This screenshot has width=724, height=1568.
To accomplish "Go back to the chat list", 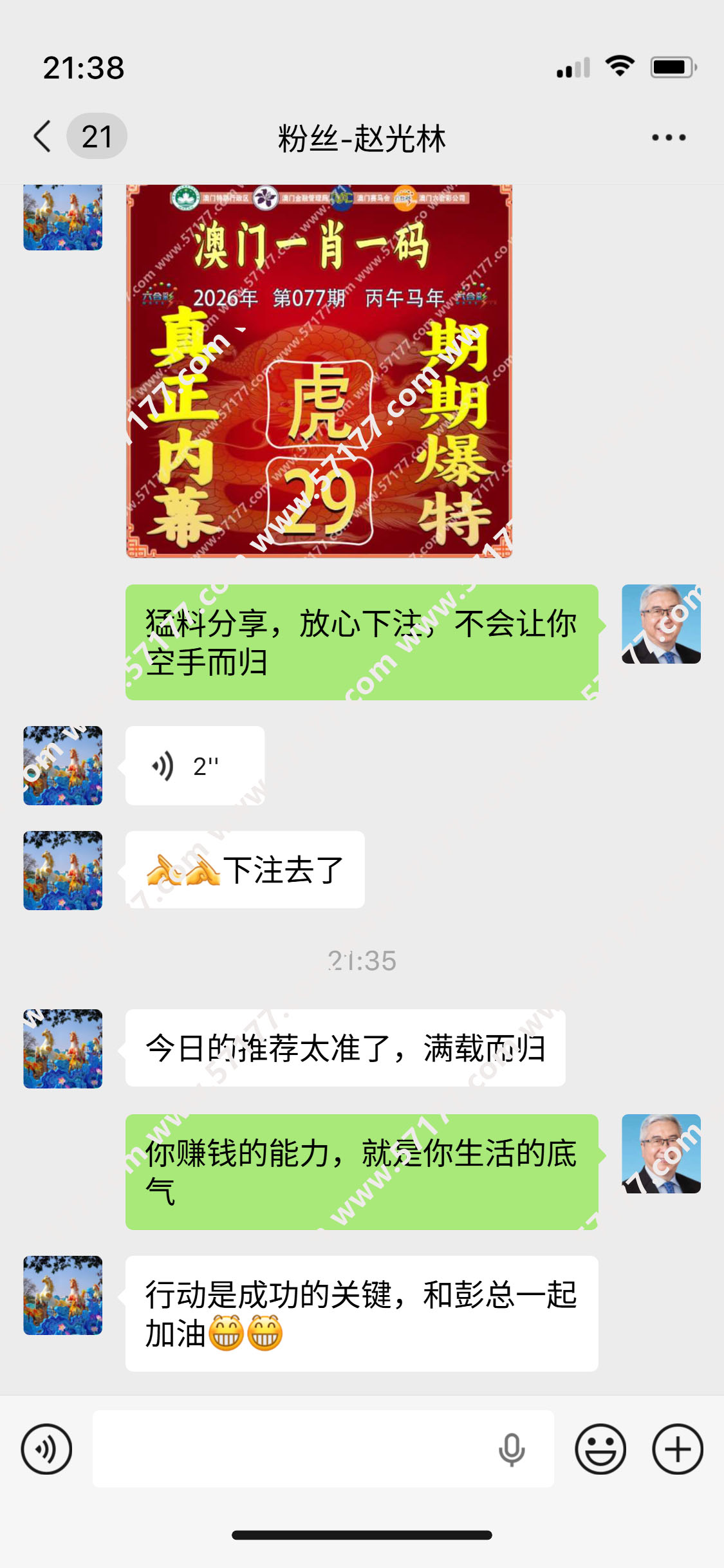I will pos(42,136).
